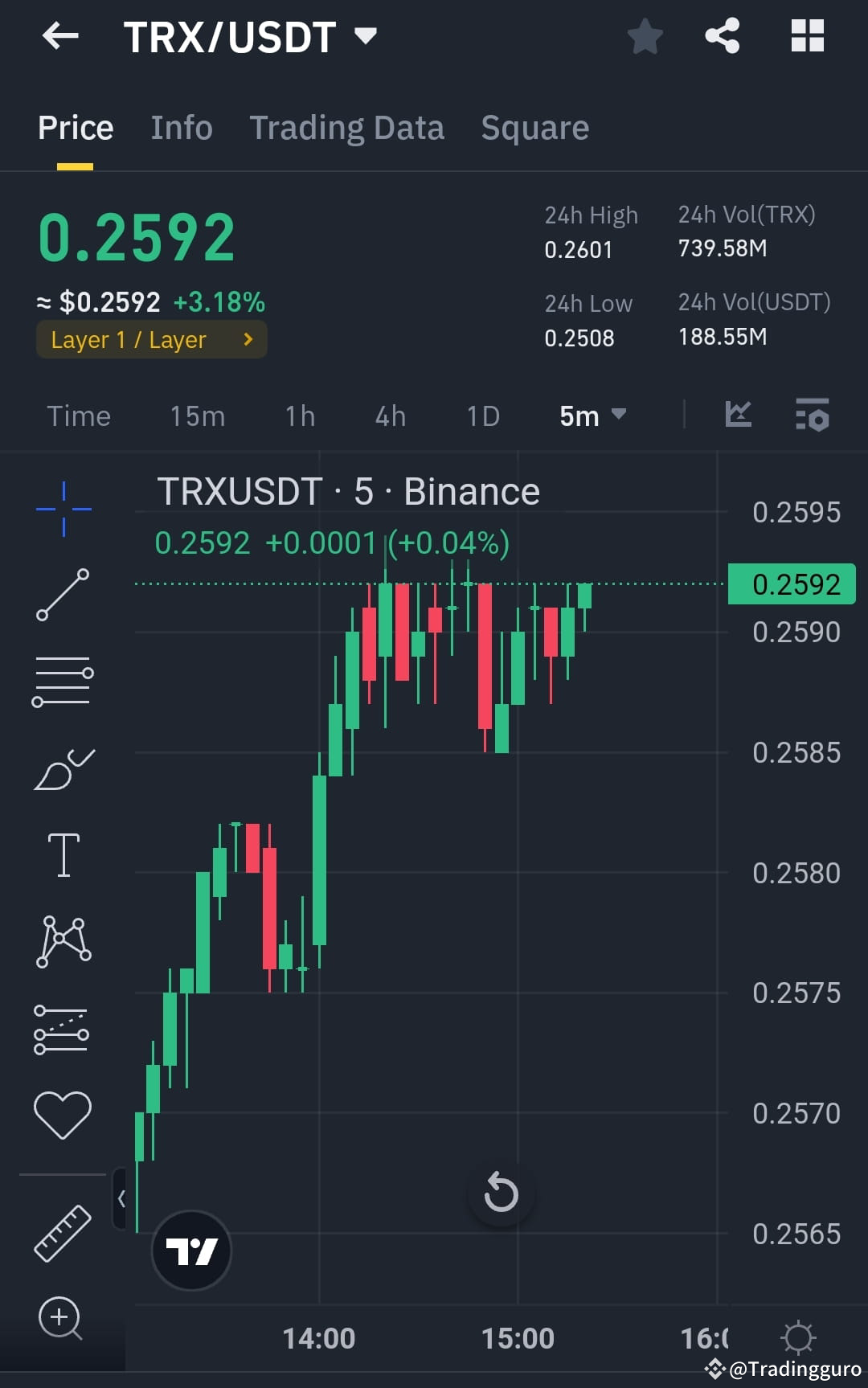This screenshot has width=868, height=1388.
Task: Select the trend line drawing tool
Action: 63,595
